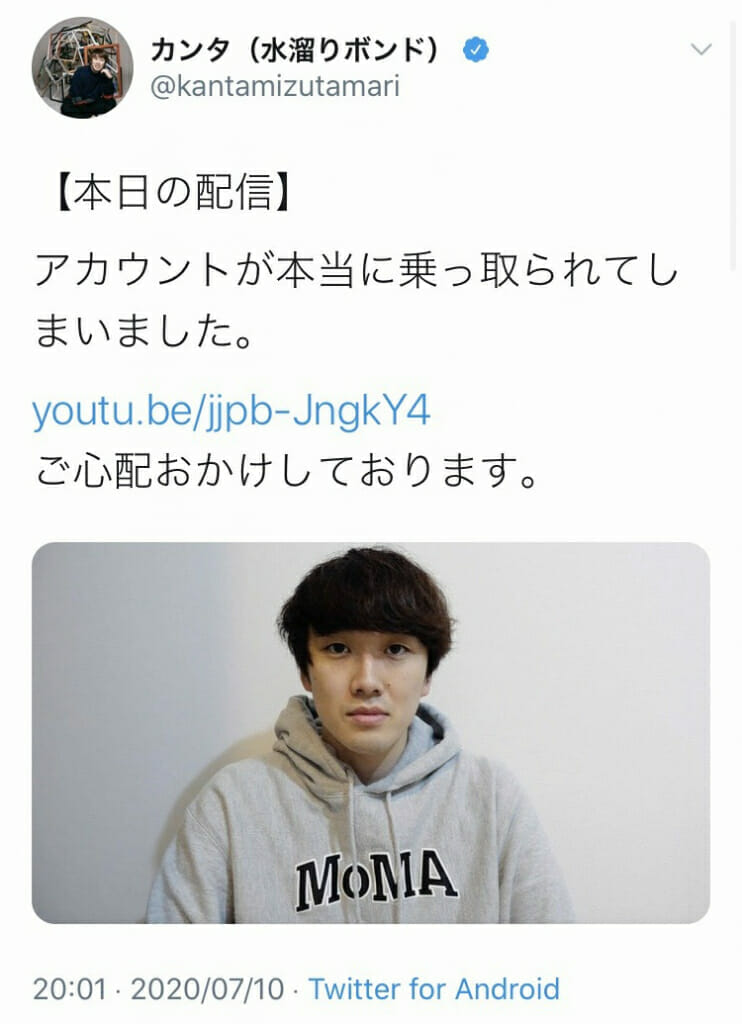The height and width of the screenshot is (1024, 742).
Task: Tap the Twitter for Android source link
Action: pos(433,989)
